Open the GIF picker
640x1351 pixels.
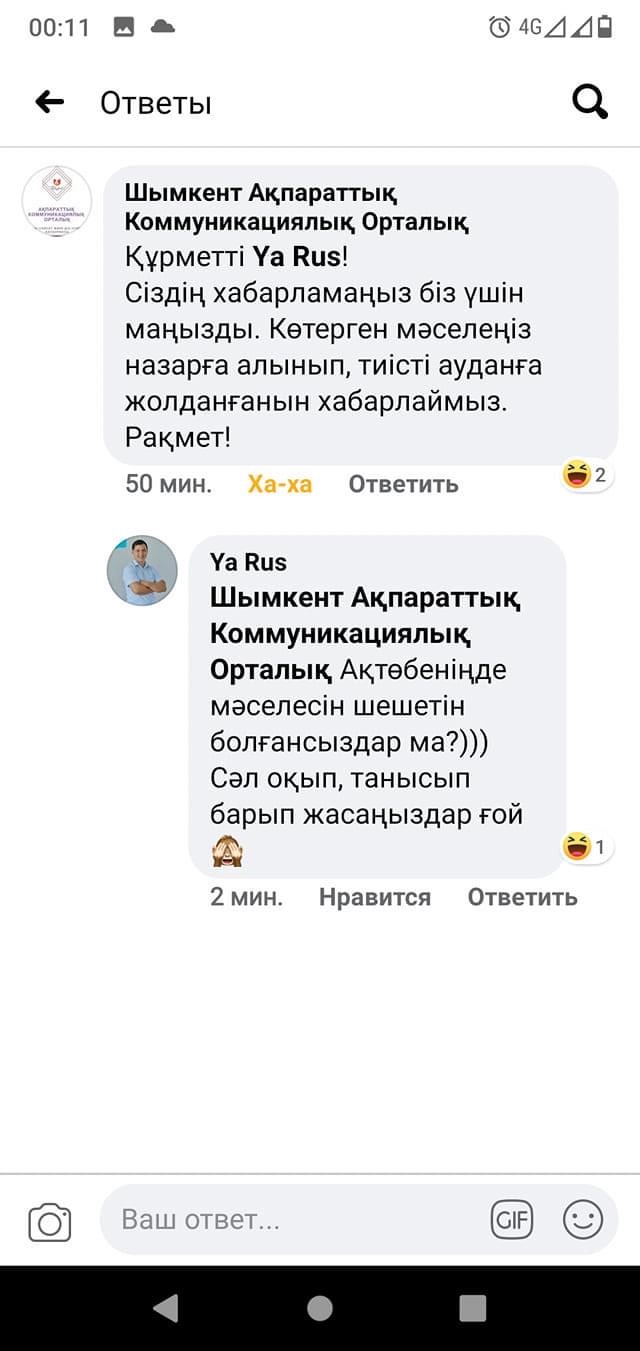(512, 1220)
